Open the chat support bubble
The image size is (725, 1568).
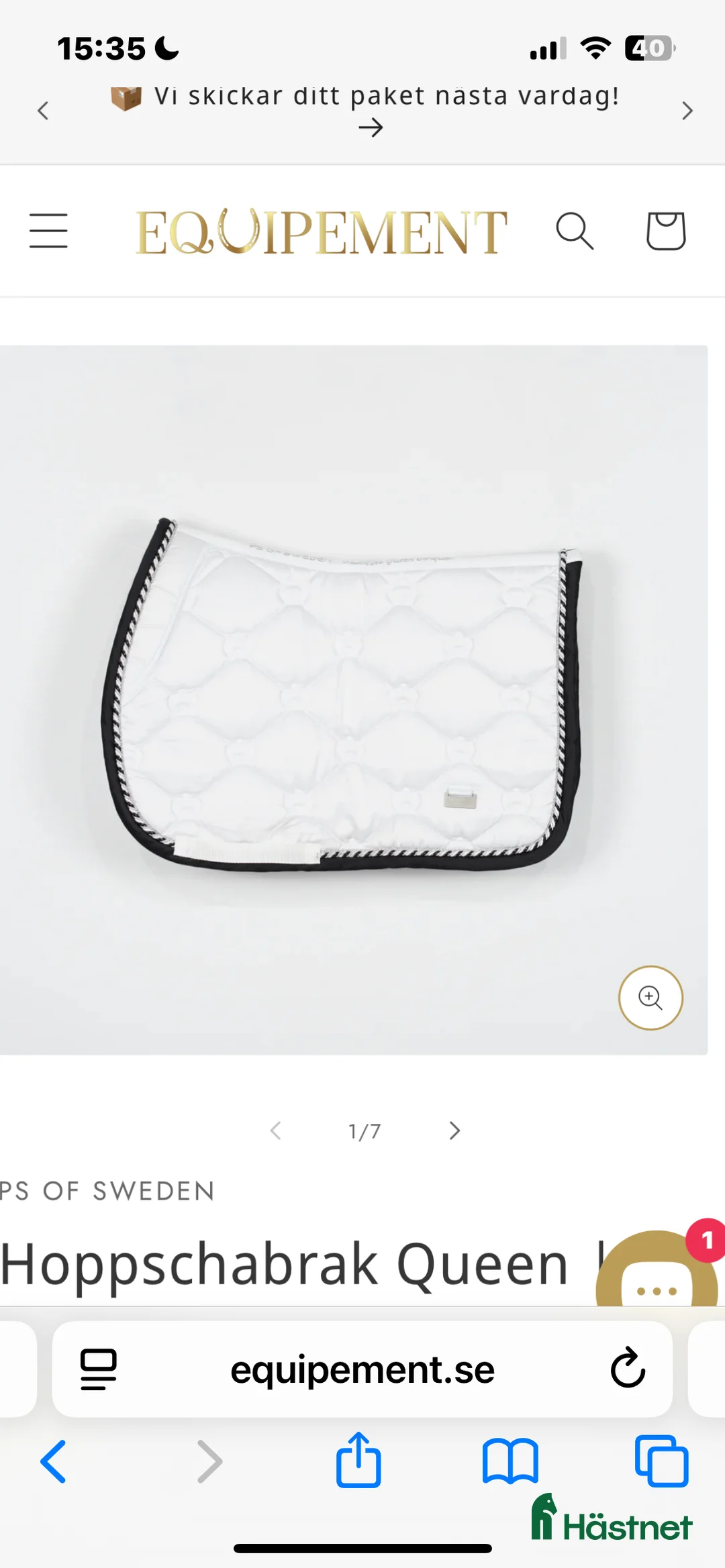point(656,1275)
